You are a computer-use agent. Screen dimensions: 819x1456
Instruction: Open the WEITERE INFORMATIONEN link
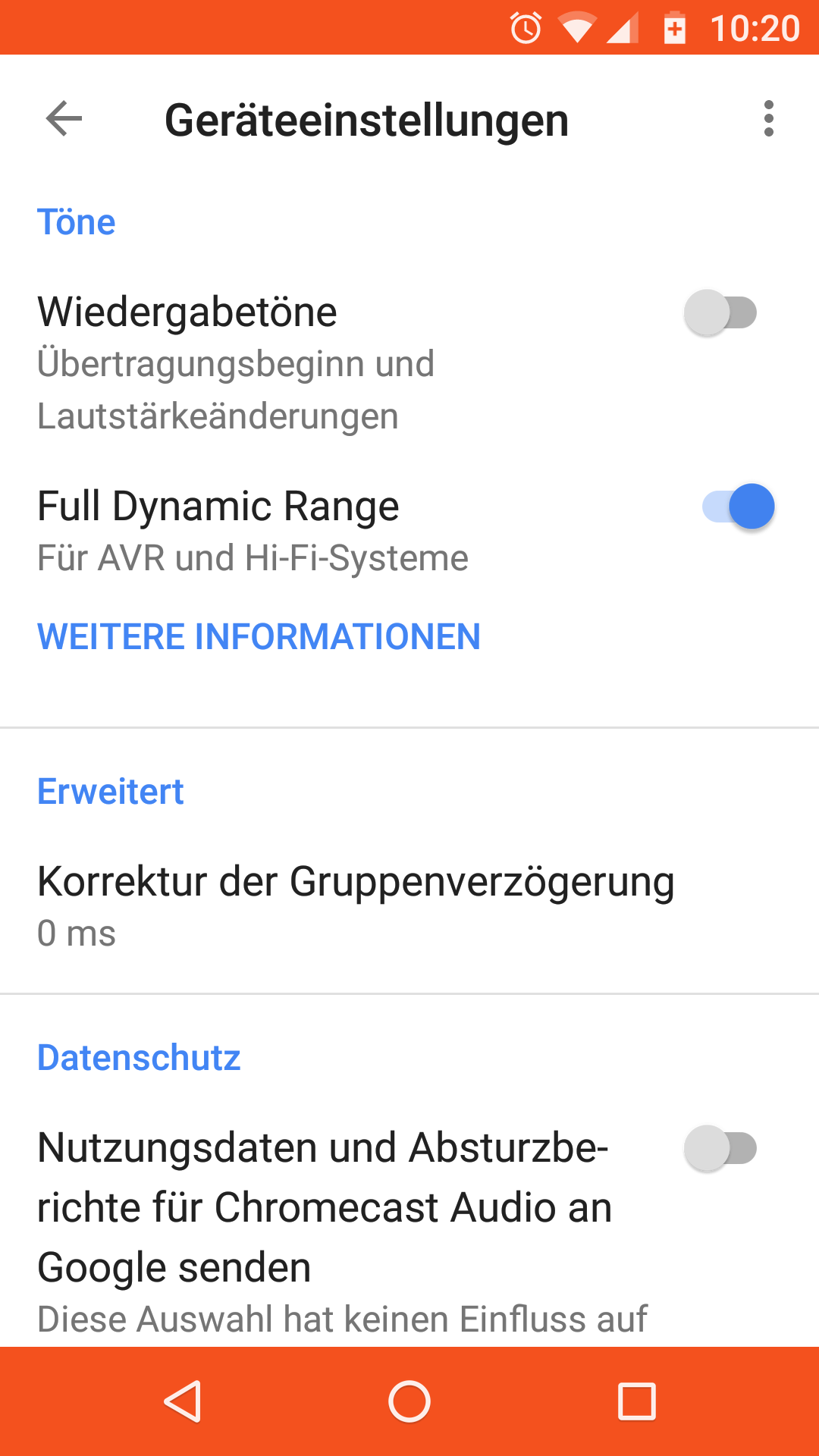click(259, 636)
